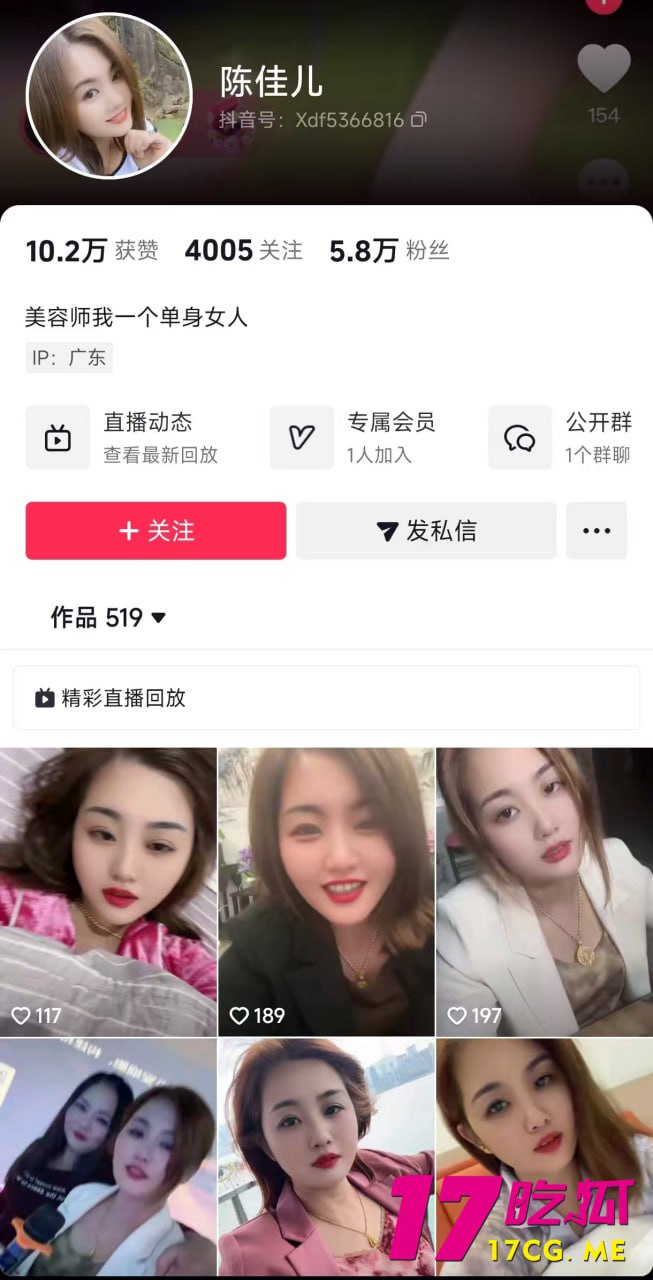Image resolution: width=653 pixels, height=1280 pixels.
Task: Play the video with 197 likes
Action: (x=544, y=890)
